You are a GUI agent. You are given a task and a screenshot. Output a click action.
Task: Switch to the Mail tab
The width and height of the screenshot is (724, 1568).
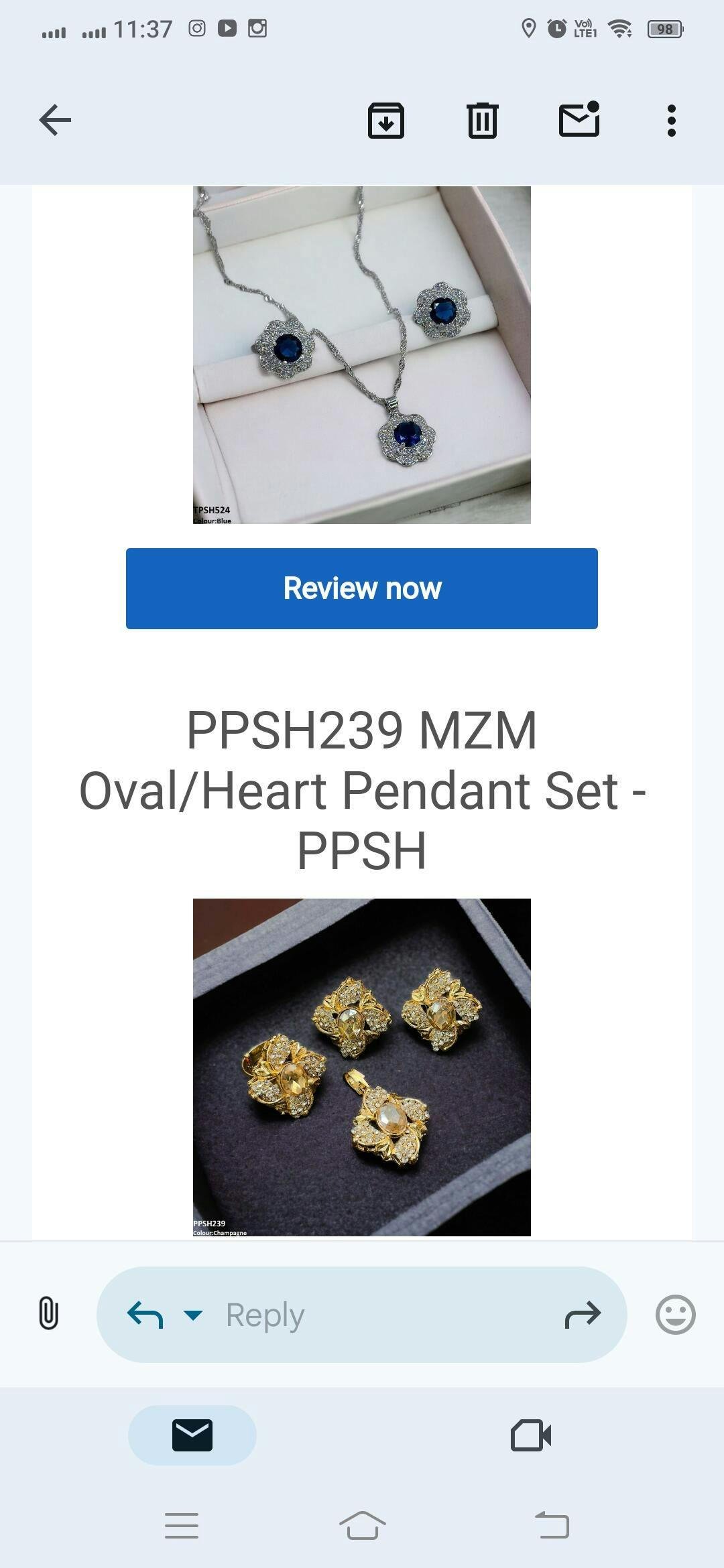192,1435
